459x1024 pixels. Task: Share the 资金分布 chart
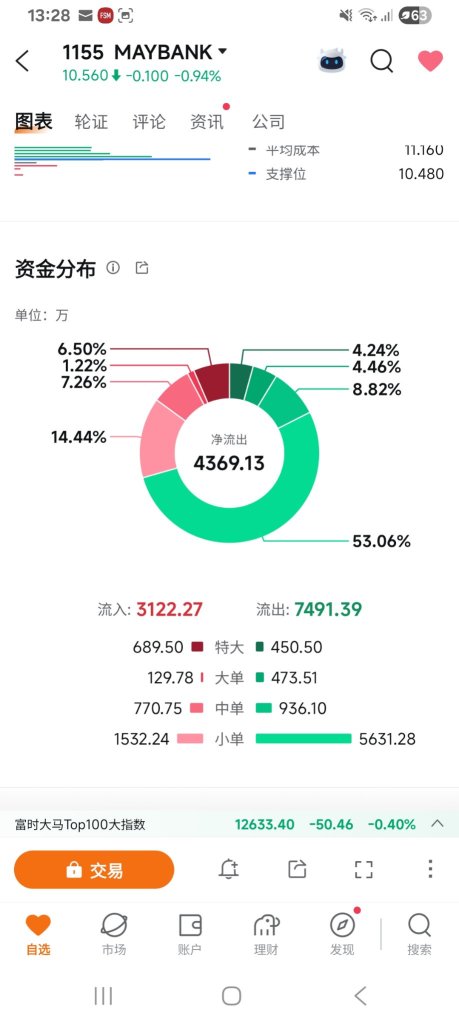[142, 268]
